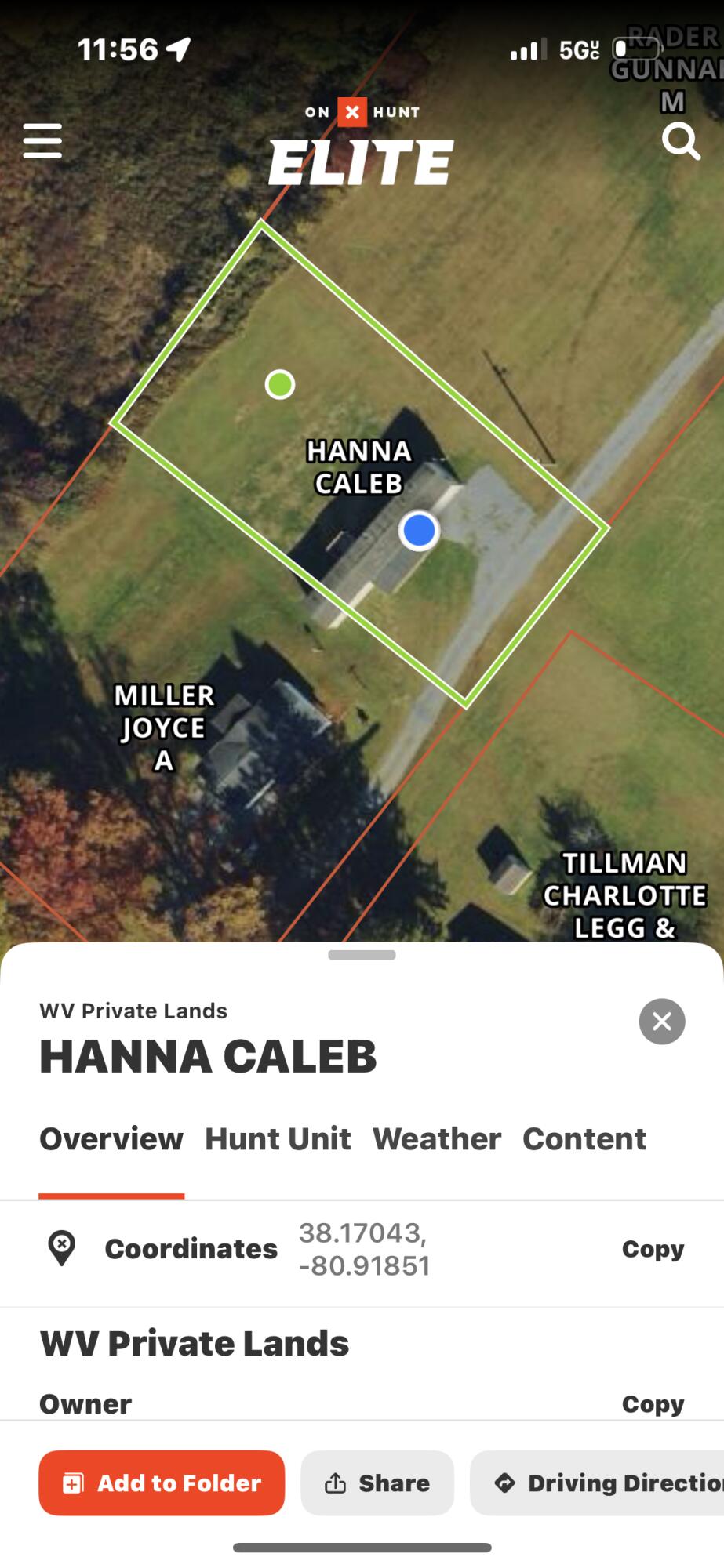Share this property
724x1568 pixels.
tap(377, 1483)
